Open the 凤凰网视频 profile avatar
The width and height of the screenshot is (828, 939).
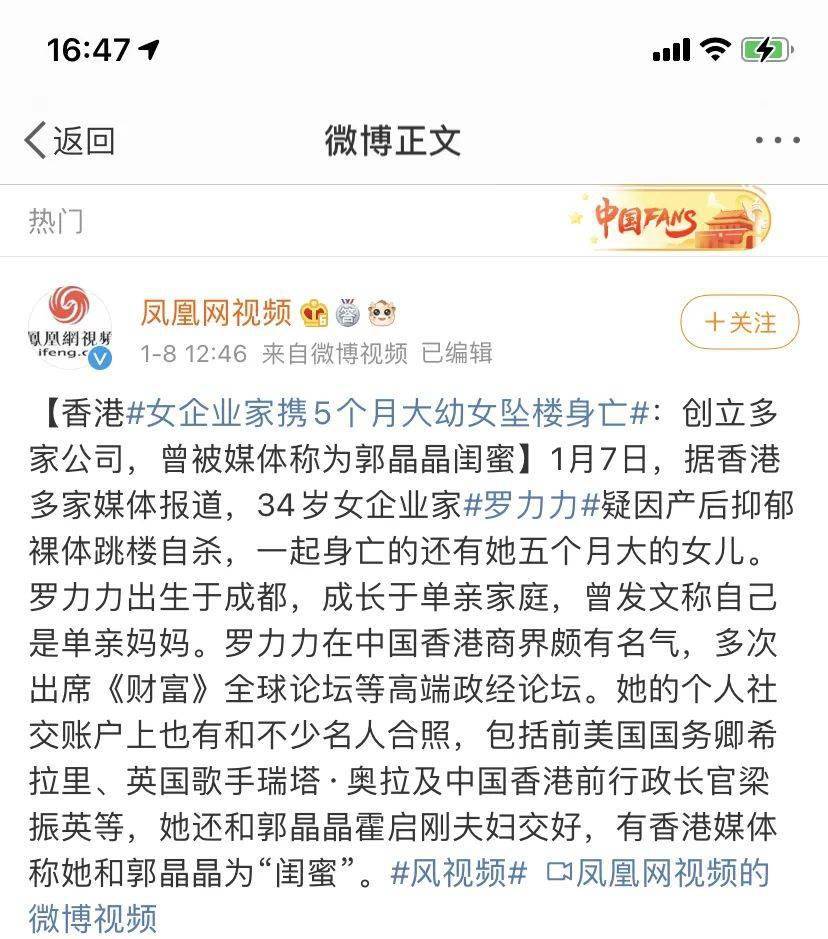click(x=70, y=326)
